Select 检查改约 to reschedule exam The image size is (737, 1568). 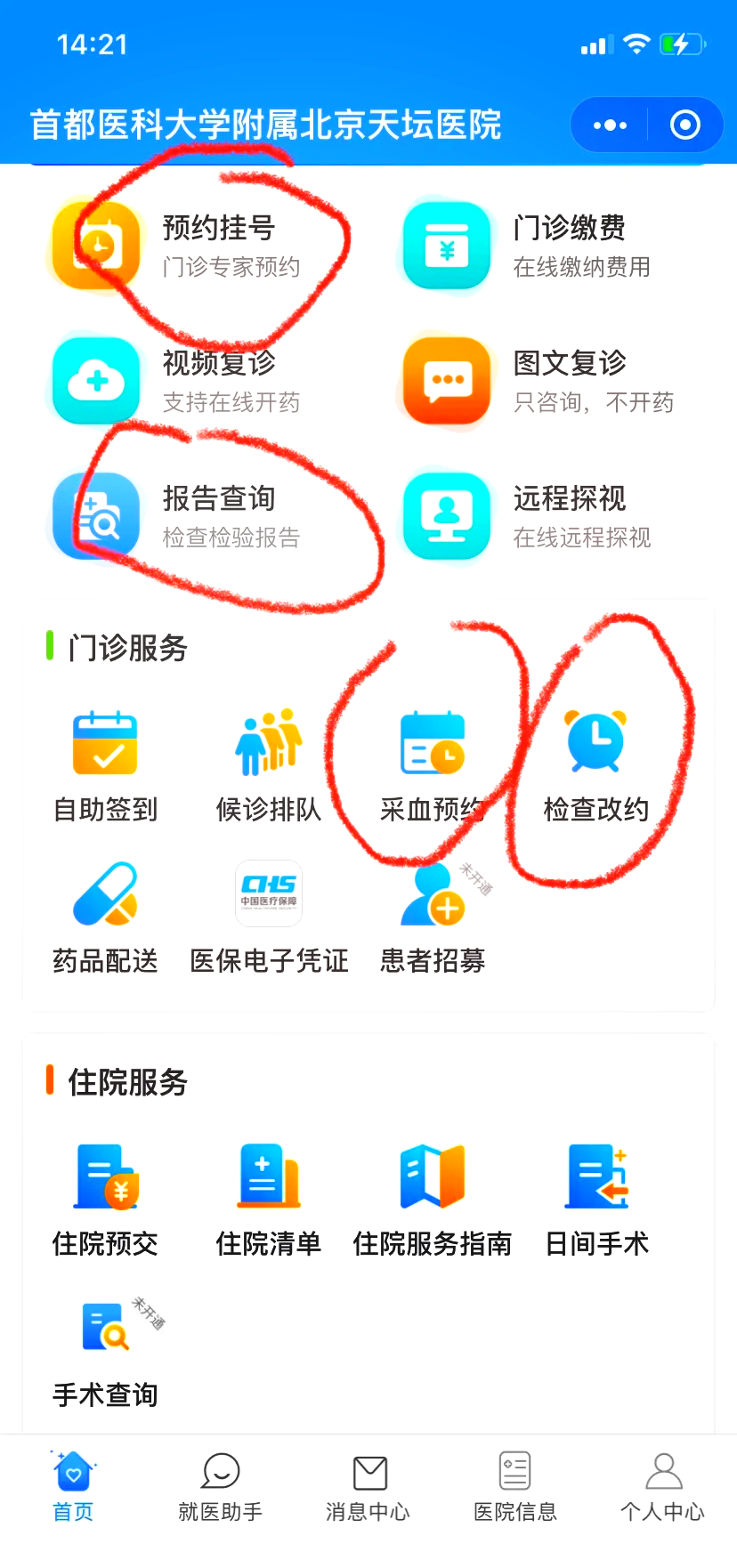coord(595,767)
